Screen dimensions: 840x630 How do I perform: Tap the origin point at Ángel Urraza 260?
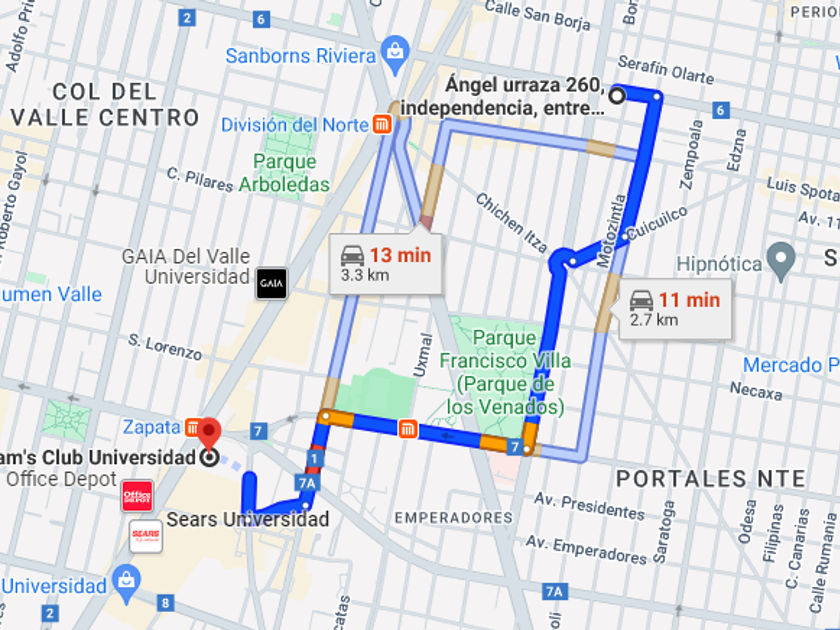[617, 96]
